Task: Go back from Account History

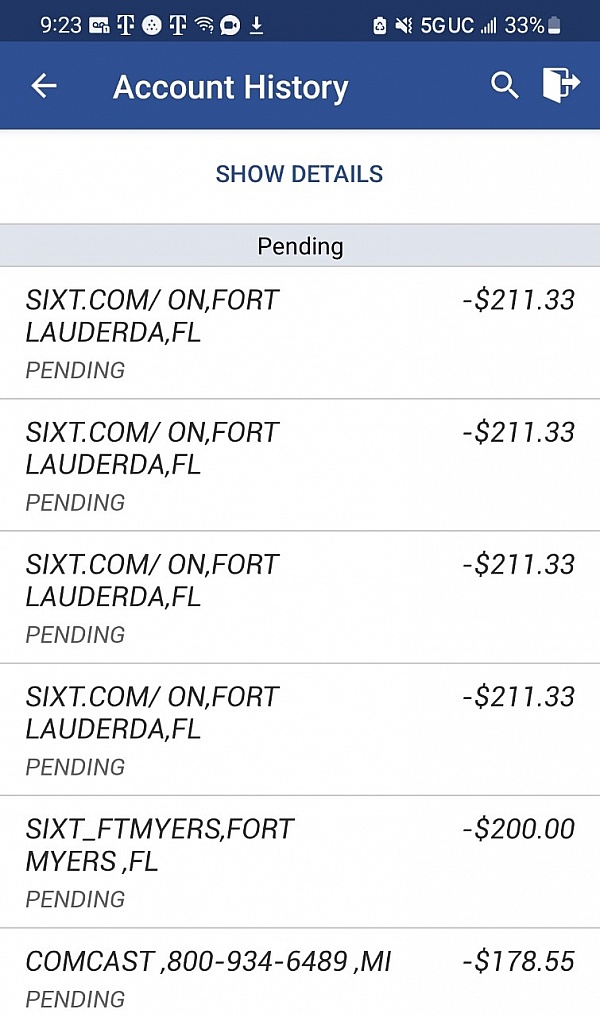Action: [44, 87]
